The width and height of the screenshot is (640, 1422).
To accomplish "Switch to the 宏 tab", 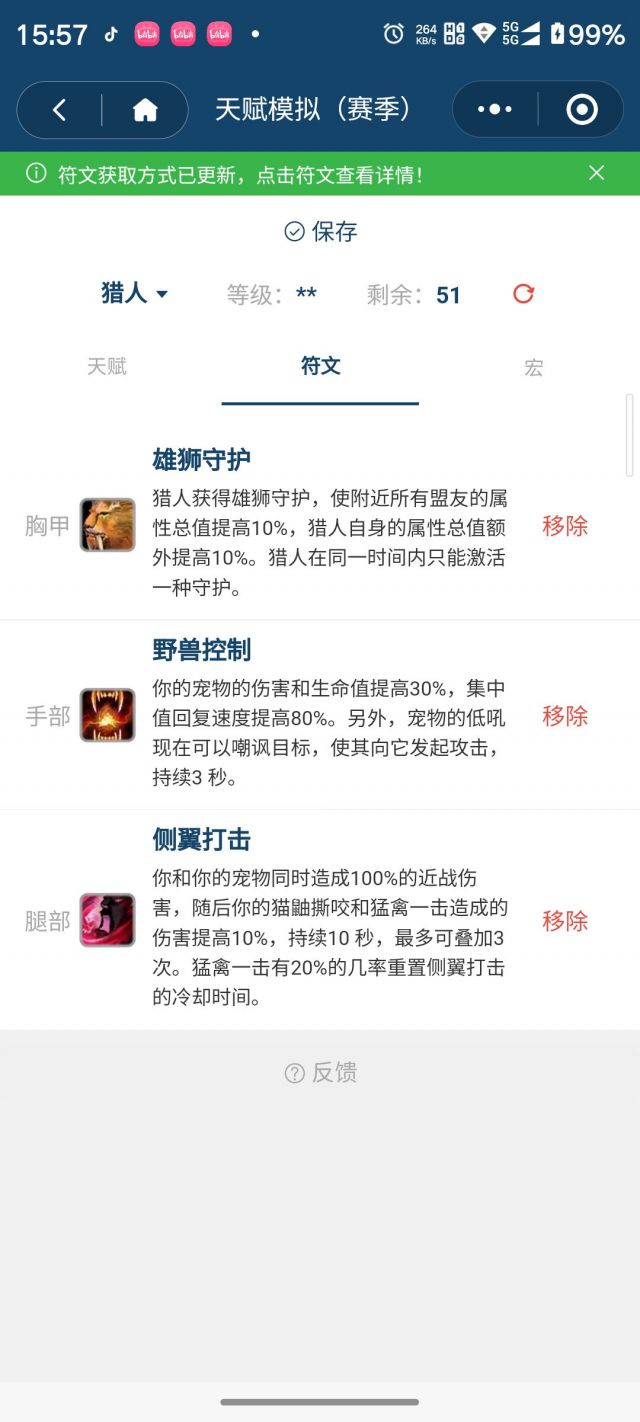I will pyautogui.click(x=533, y=367).
